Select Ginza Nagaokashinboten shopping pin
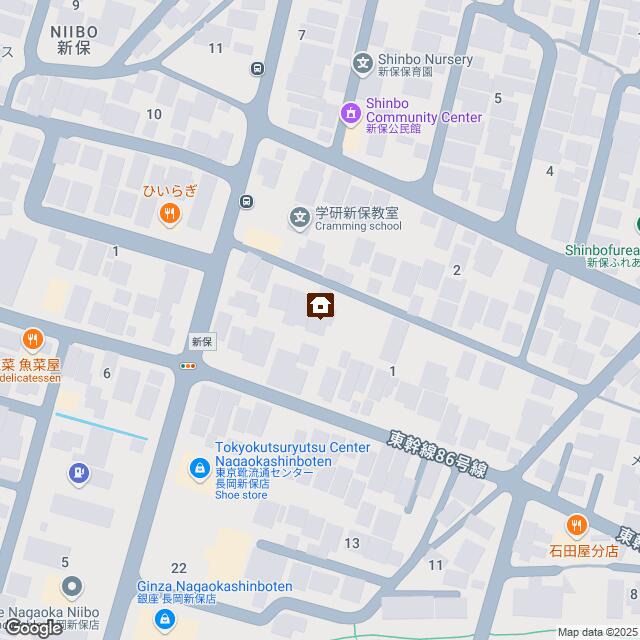 [164, 621]
